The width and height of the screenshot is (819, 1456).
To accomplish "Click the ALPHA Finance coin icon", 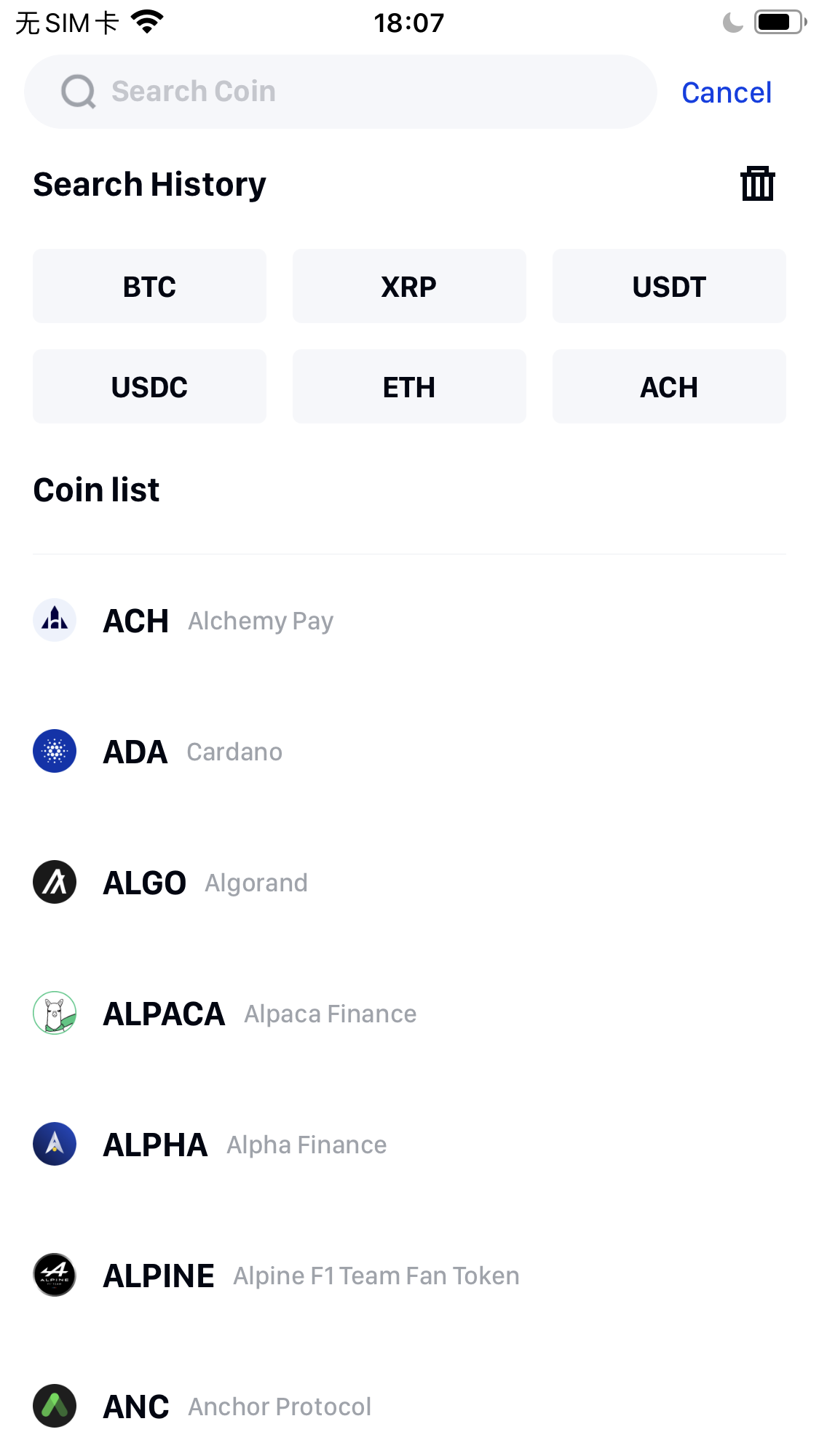I will pyautogui.click(x=54, y=1144).
